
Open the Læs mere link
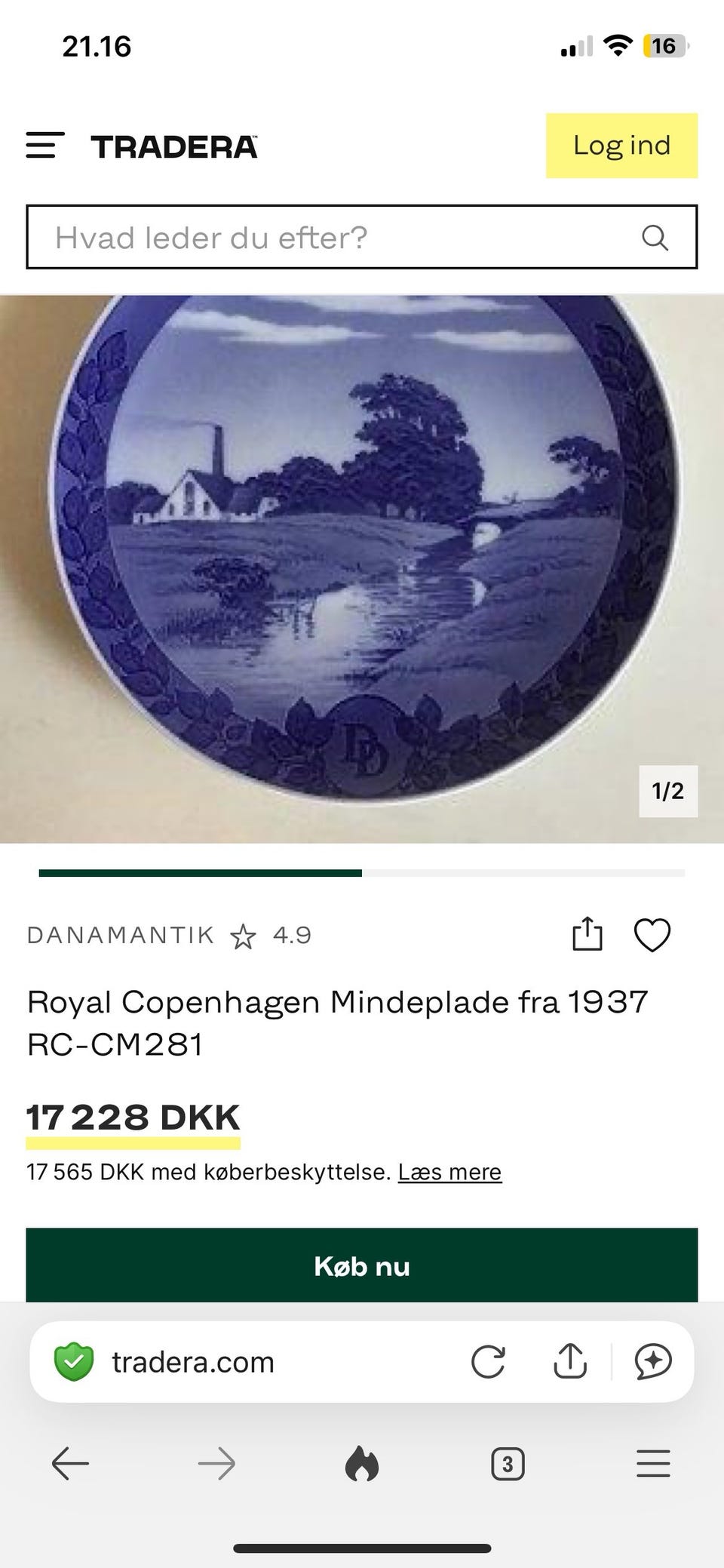click(x=450, y=1172)
